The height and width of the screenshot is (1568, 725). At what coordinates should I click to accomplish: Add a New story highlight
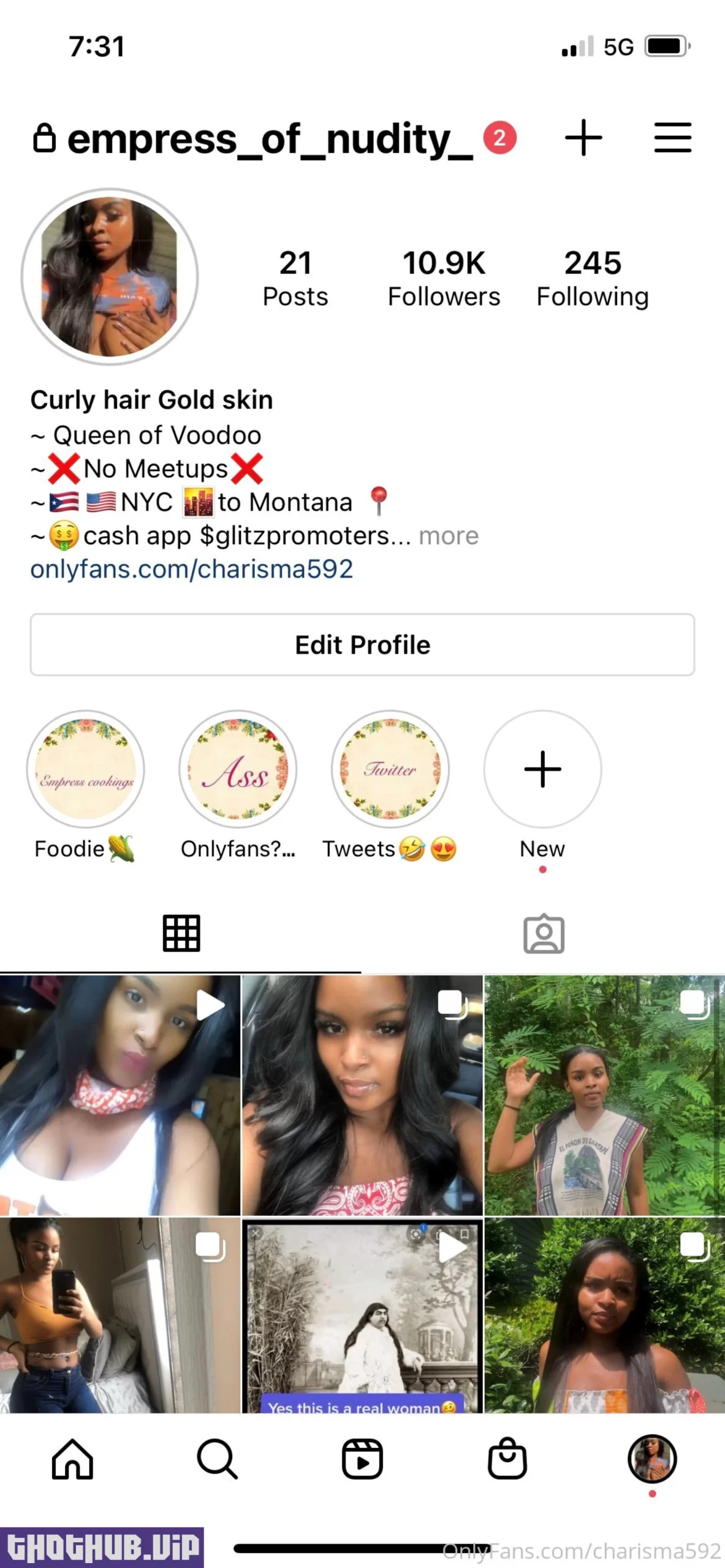tap(542, 769)
